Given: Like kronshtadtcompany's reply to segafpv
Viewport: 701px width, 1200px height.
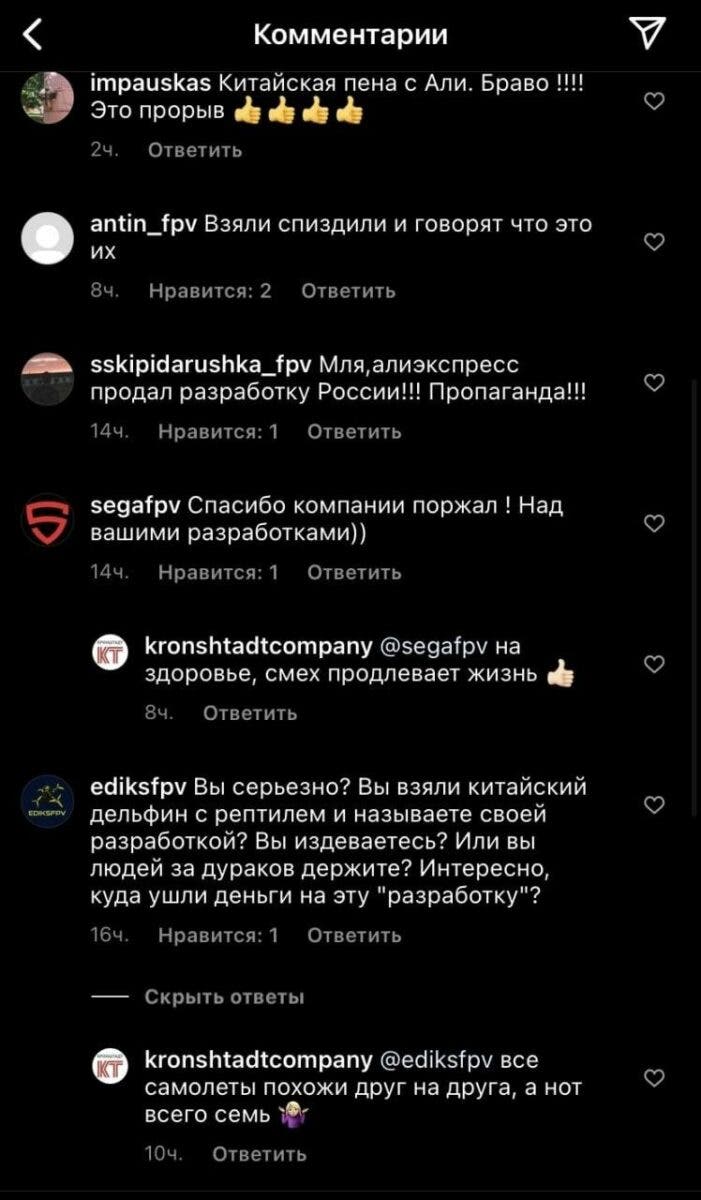Looking at the screenshot, I should [653, 664].
